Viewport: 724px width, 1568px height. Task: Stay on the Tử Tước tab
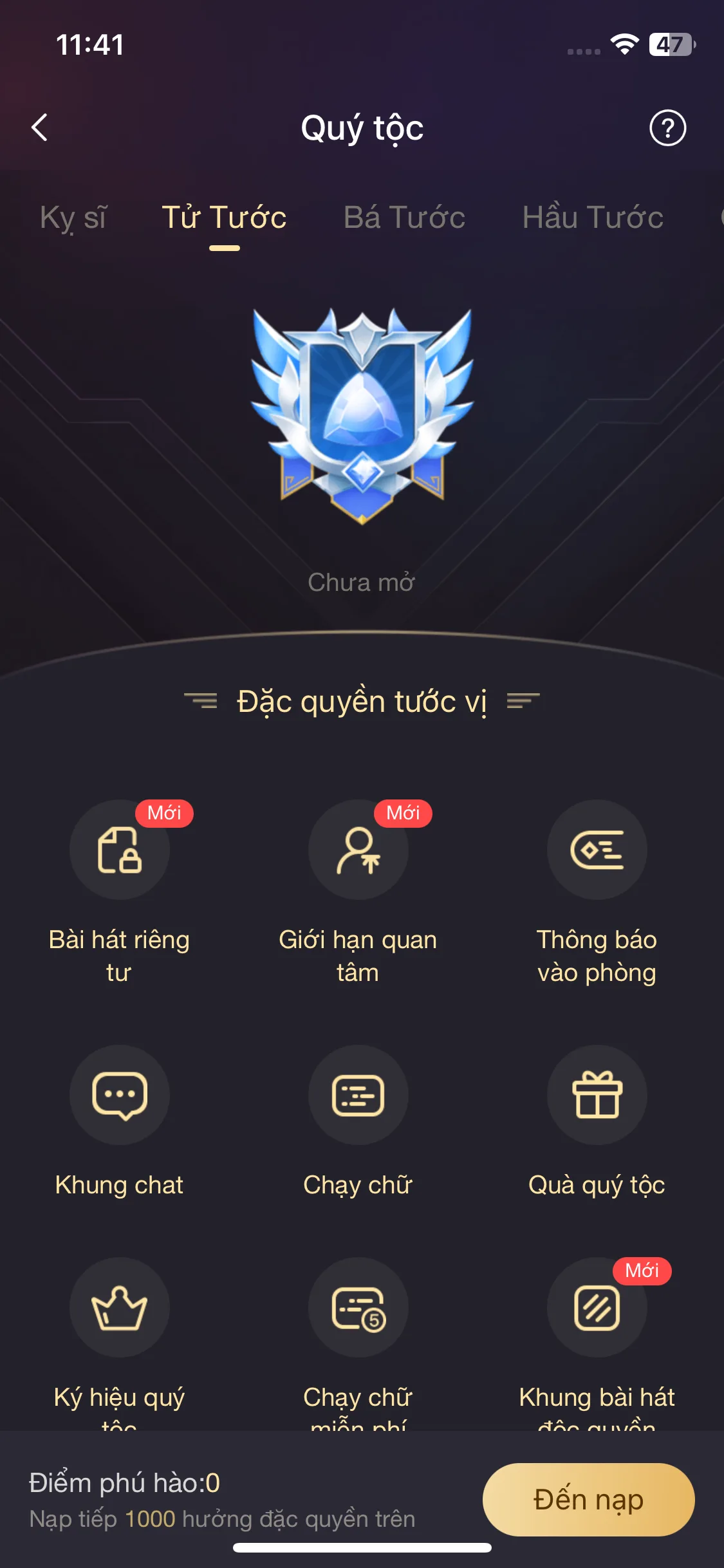pos(225,218)
